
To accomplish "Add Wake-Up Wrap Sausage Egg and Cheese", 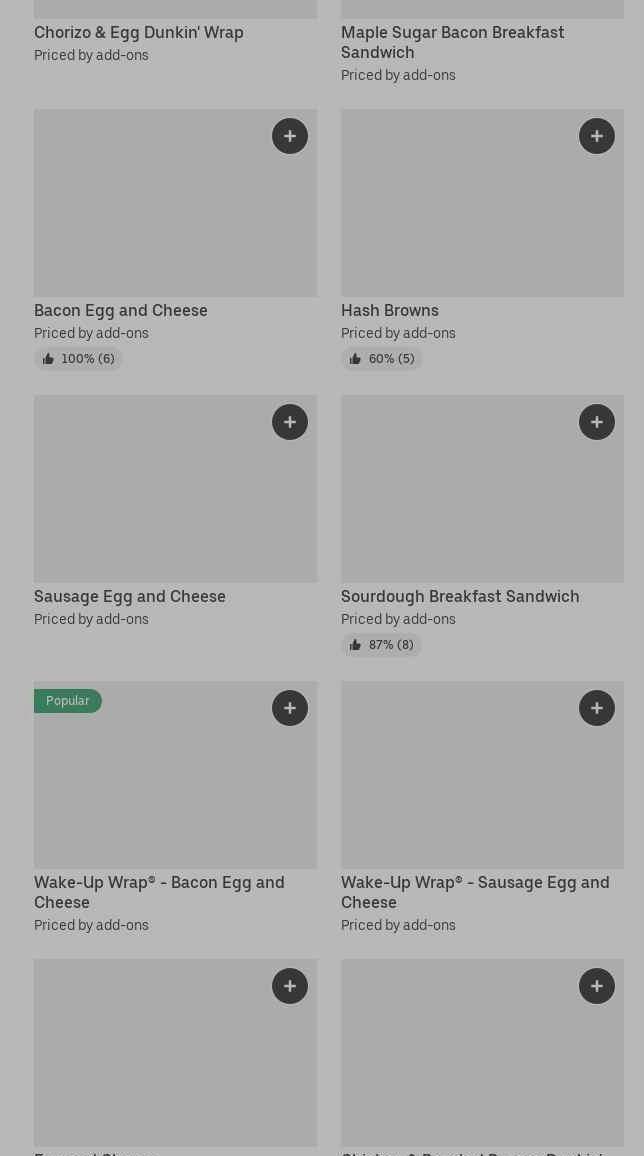I will point(597,708).
